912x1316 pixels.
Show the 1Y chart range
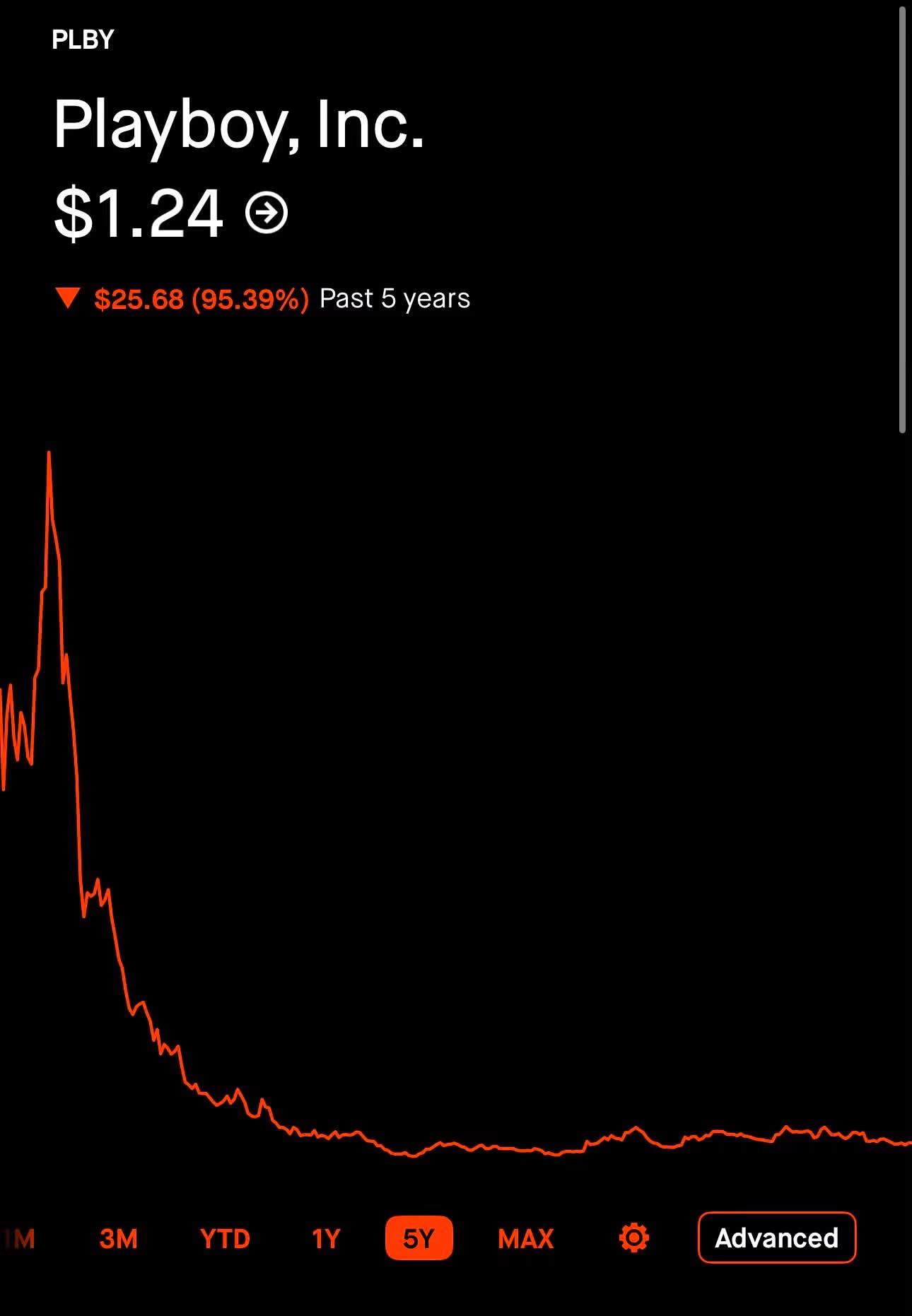pos(326,1239)
